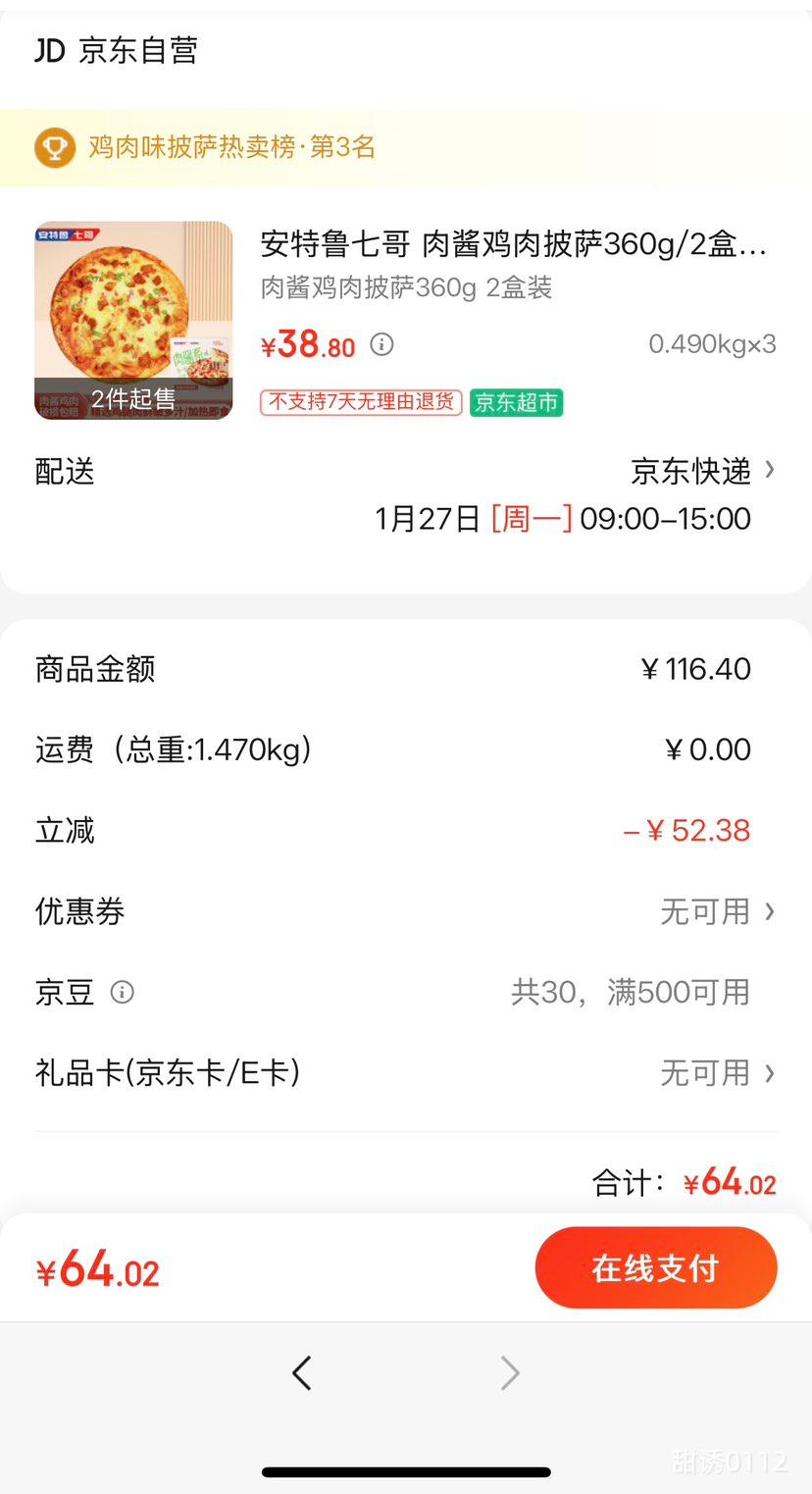Click the 不支持7天无理由退货 tag
The image size is (812, 1494).
pos(359,402)
